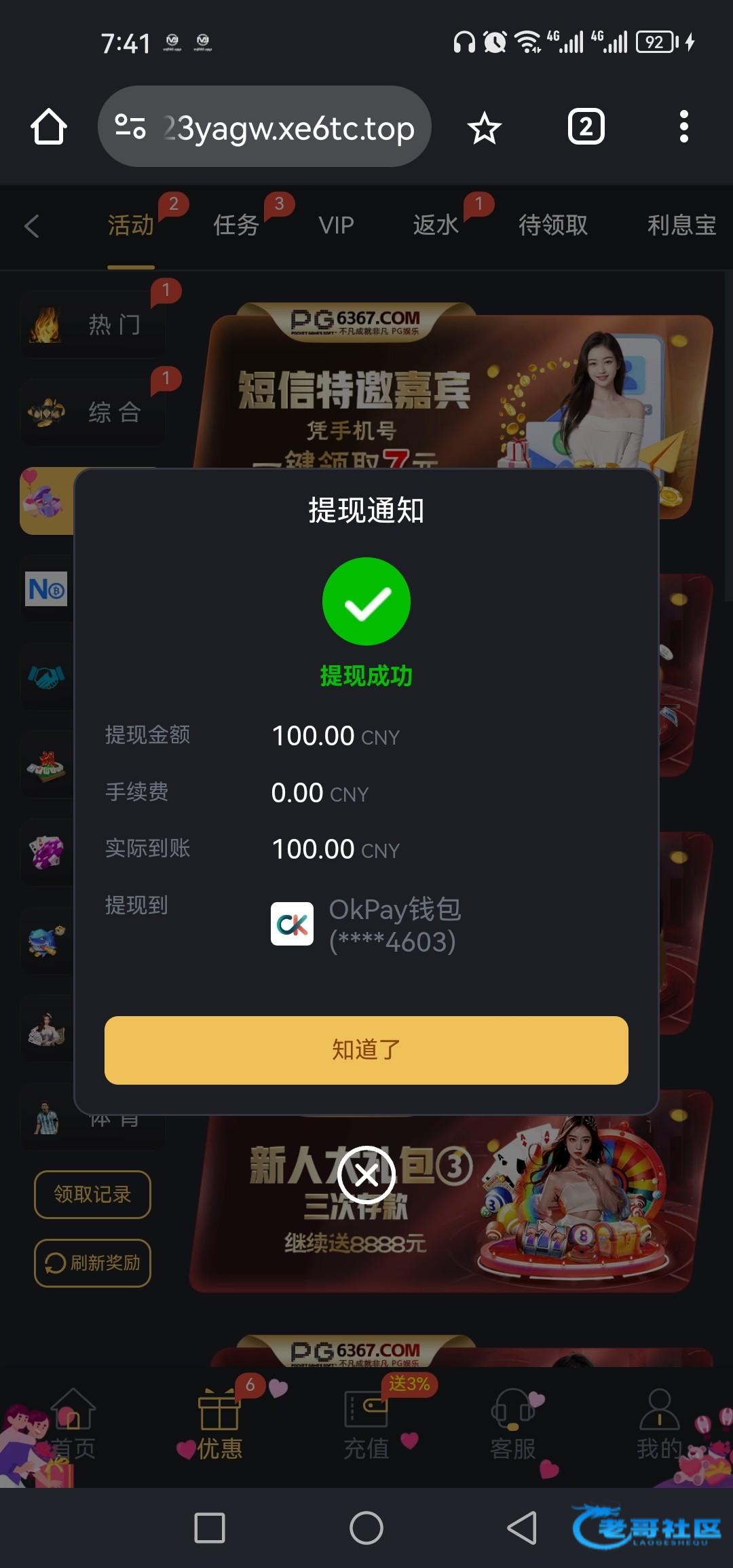
Task: Open the browser overflow menu
Action: [x=683, y=127]
